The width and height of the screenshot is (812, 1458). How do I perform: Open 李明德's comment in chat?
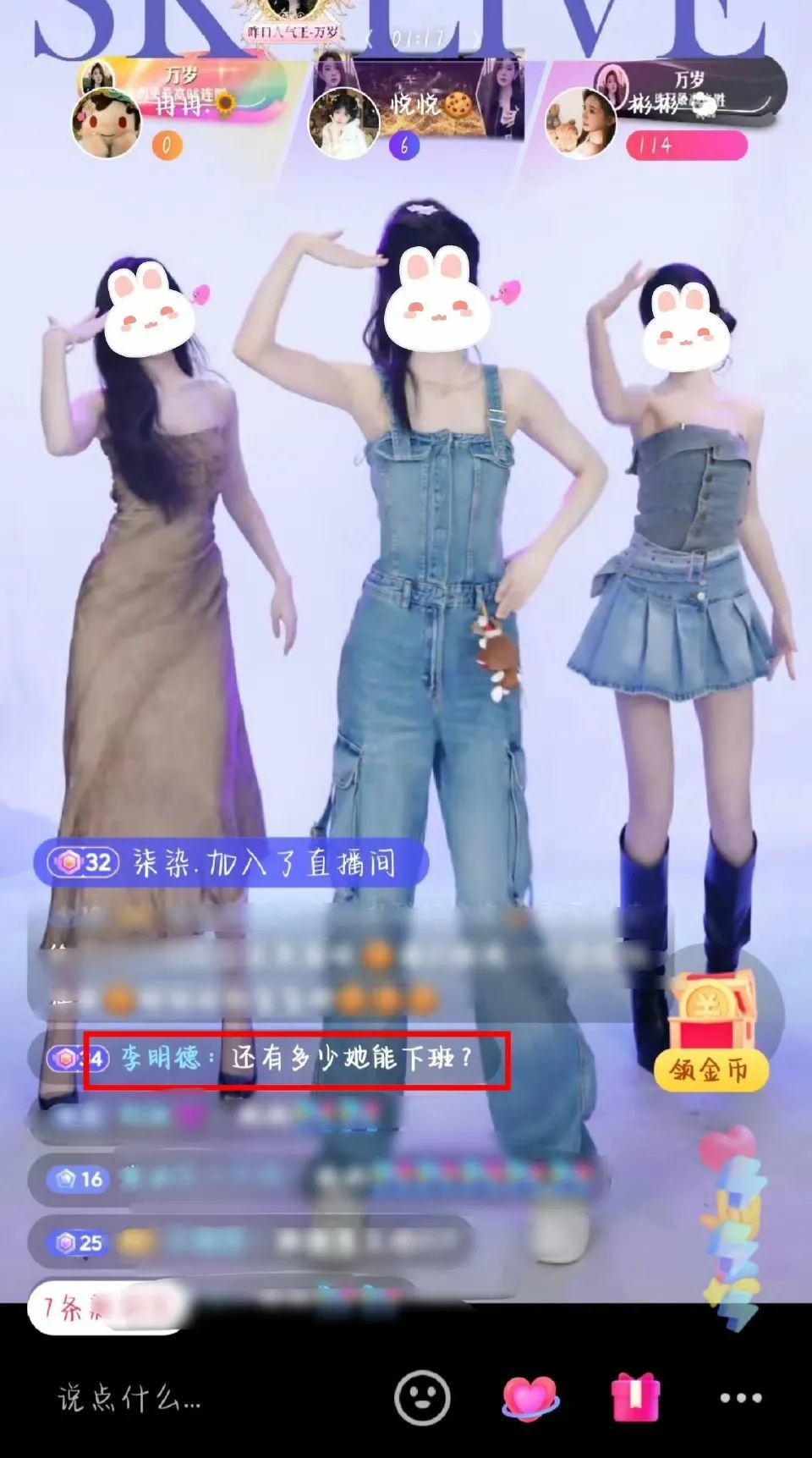click(x=296, y=1059)
